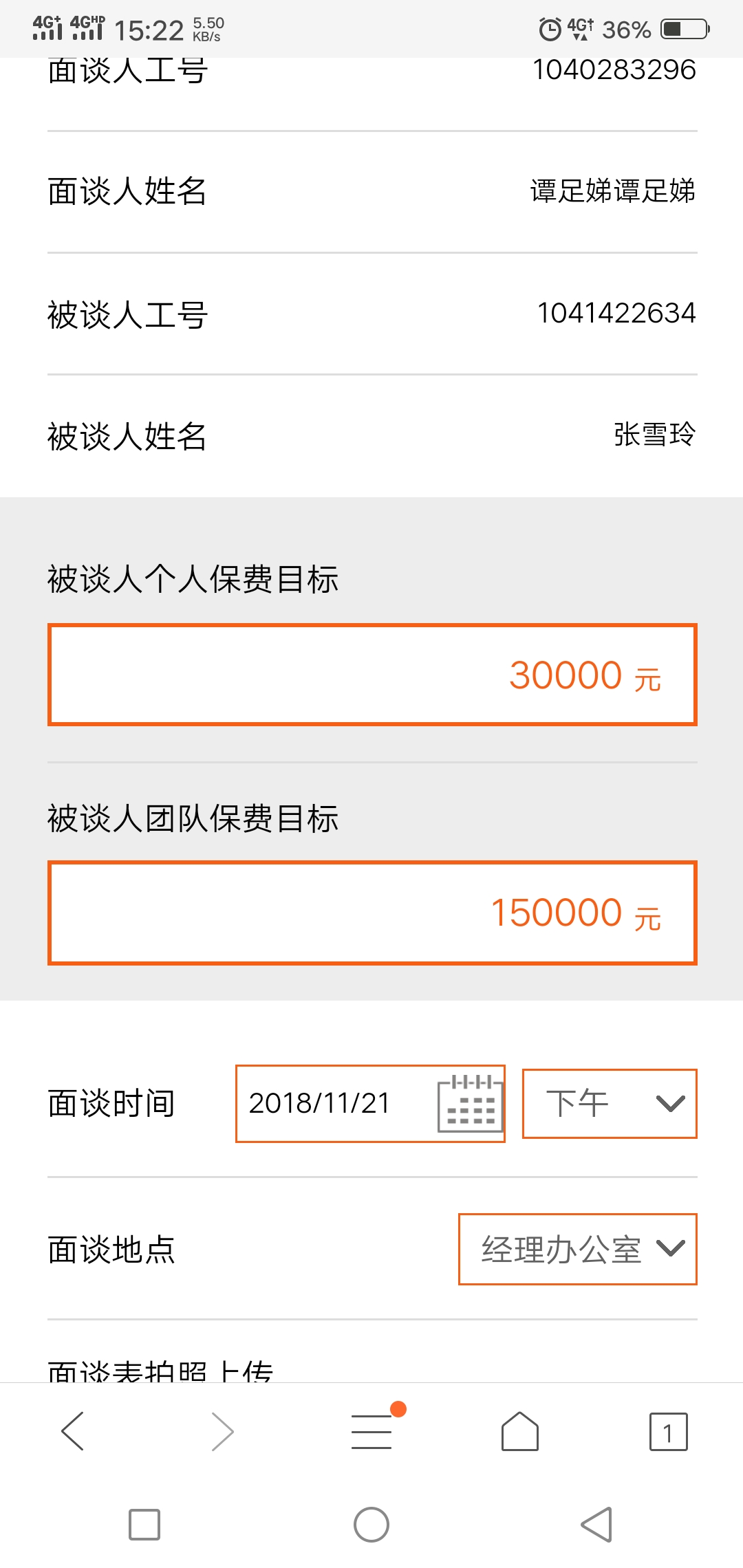Image resolution: width=743 pixels, height=1568 pixels.
Task: Go forward to the next browser page
Action: (x=222, y=1432)
